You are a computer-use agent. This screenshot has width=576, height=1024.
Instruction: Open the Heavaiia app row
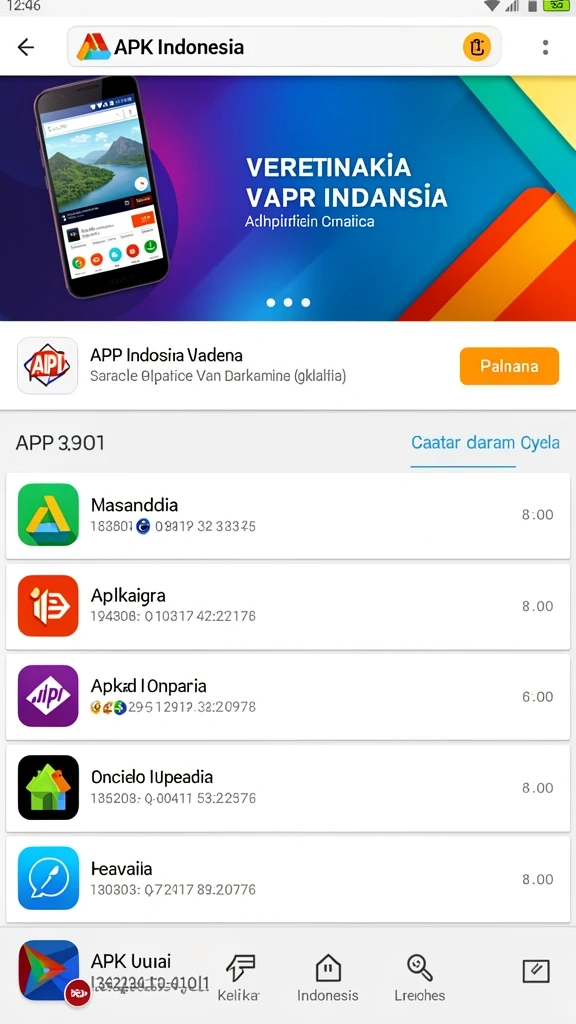(288, 879)
